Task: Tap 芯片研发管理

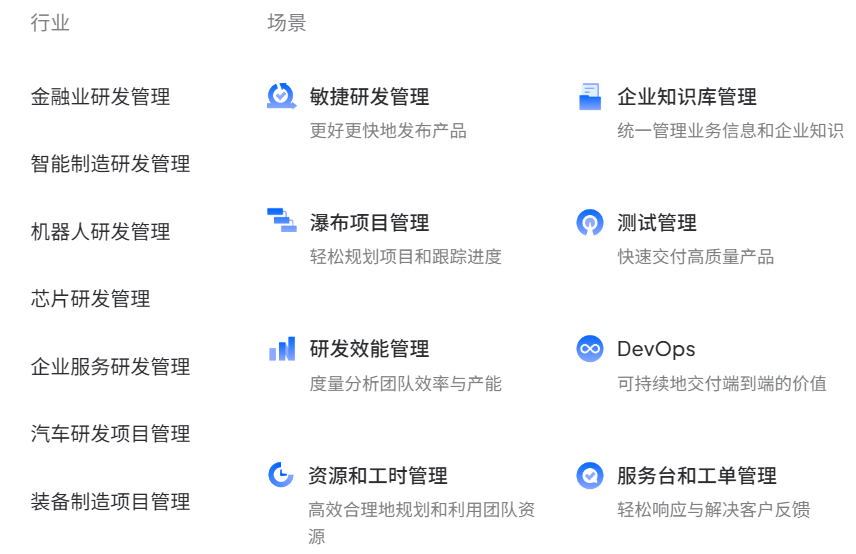Action: [91, 299]
